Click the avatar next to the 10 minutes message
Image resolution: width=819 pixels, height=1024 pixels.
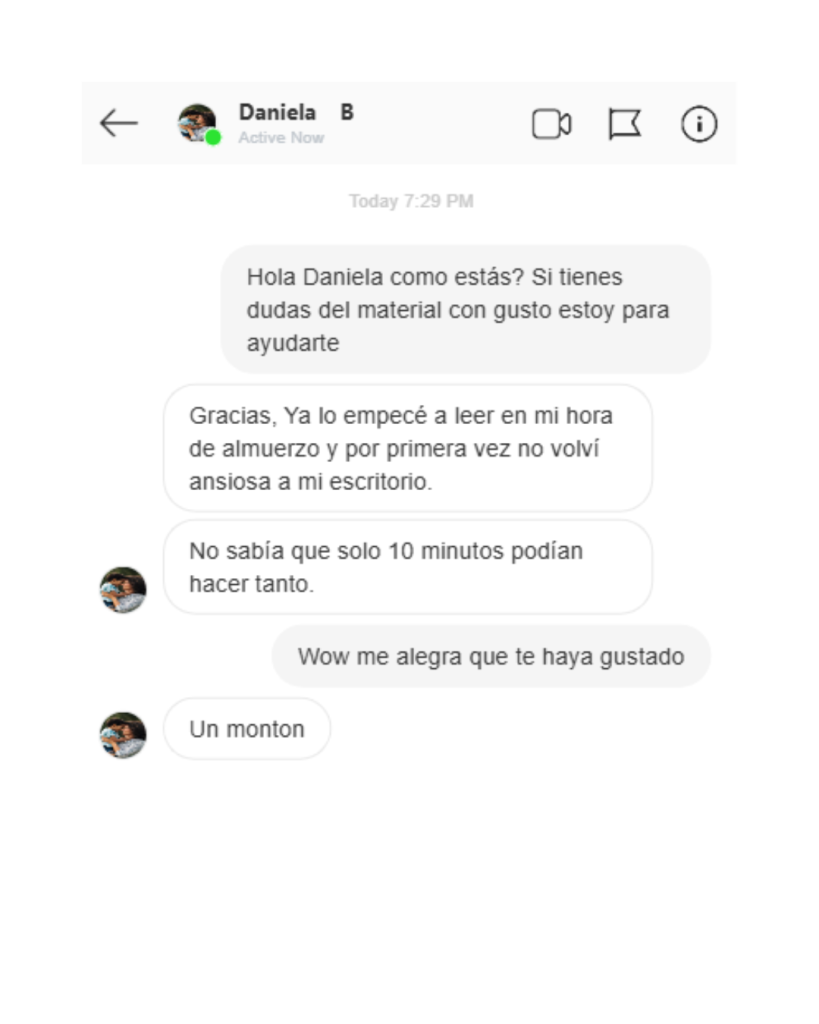click(x=122, y=589)
